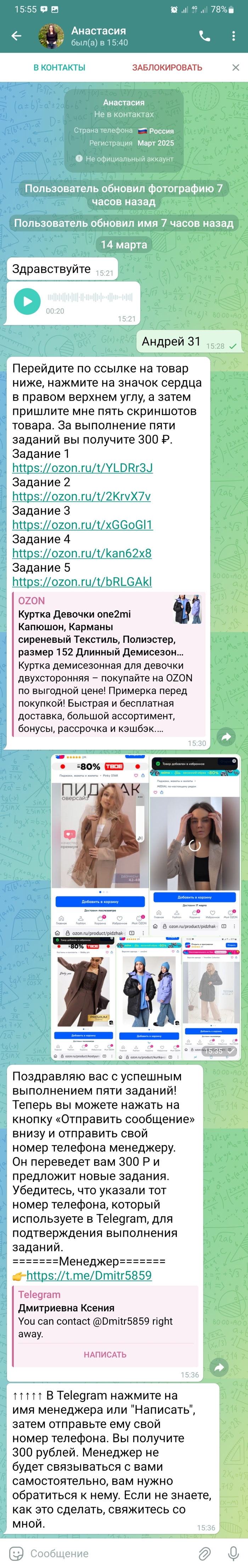
Task: Open link ozon.ru/t/xGGoGl1
Action: [x=82, y=525]
